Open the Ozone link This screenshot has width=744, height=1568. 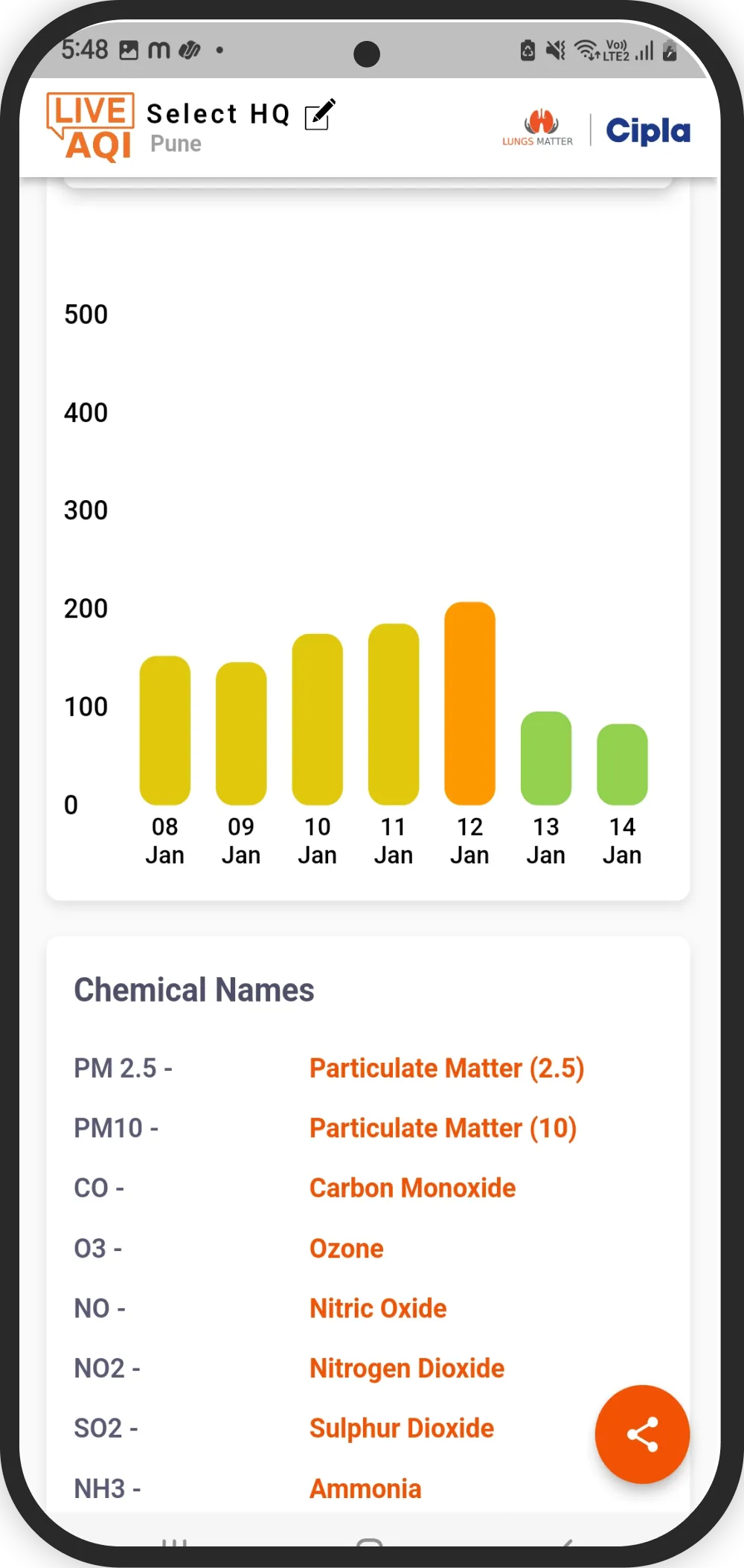[346, 1249]
